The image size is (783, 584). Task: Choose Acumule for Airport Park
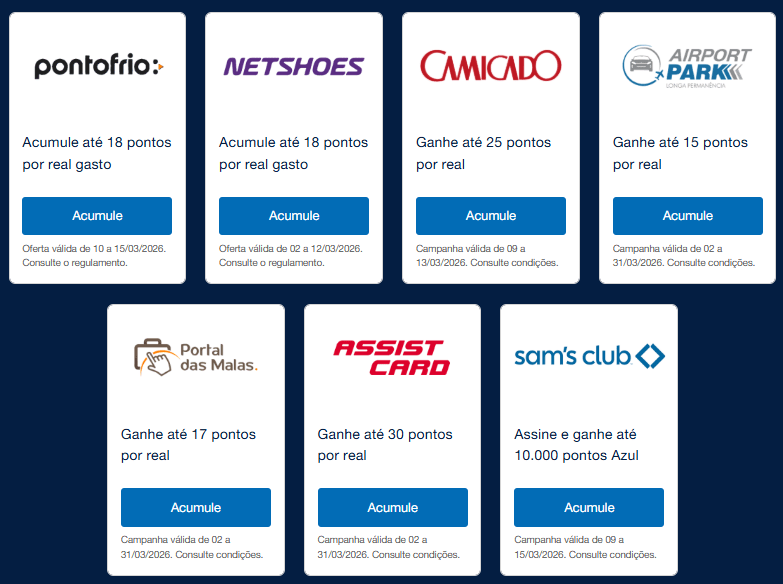[x=688, y=216]
